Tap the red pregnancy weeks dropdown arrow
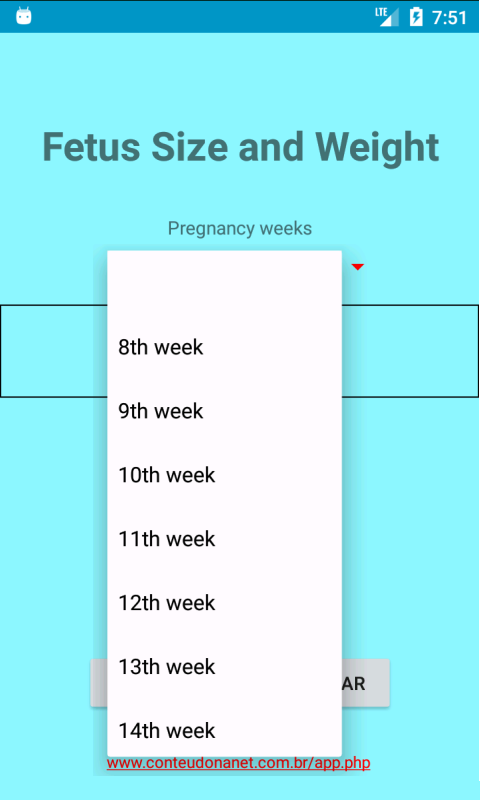Screen dimensions: 480x800 [x=358, y=267]
